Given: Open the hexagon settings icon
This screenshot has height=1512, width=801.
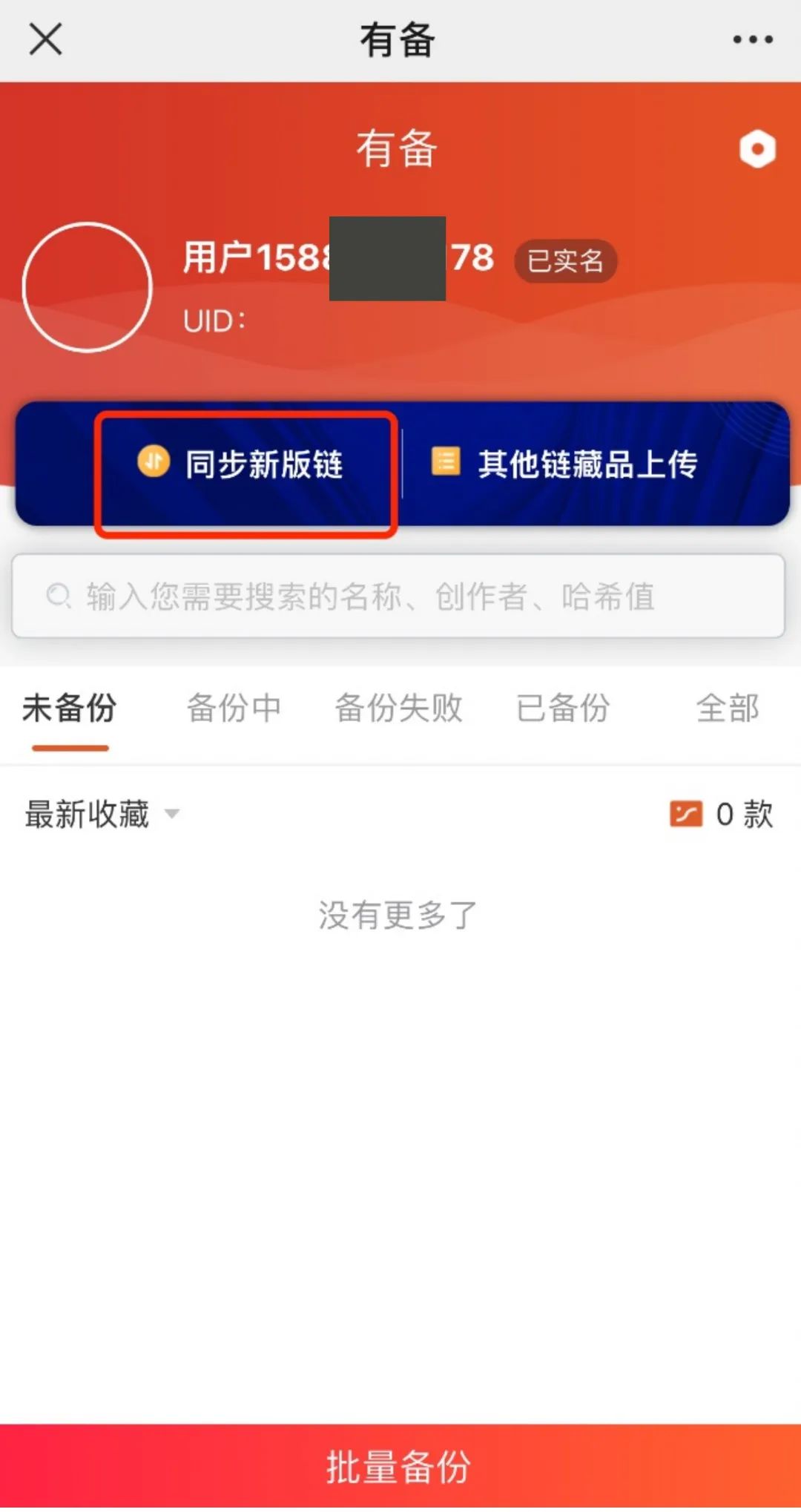Looking at the screenshot, I should point(756,149).
